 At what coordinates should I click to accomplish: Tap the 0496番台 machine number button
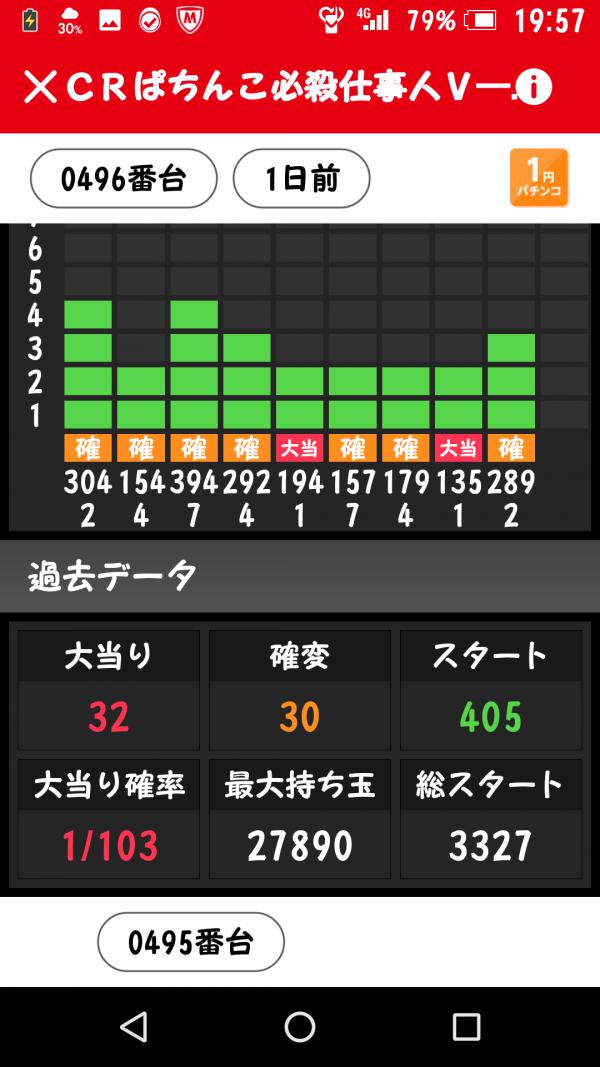[124, 179]
